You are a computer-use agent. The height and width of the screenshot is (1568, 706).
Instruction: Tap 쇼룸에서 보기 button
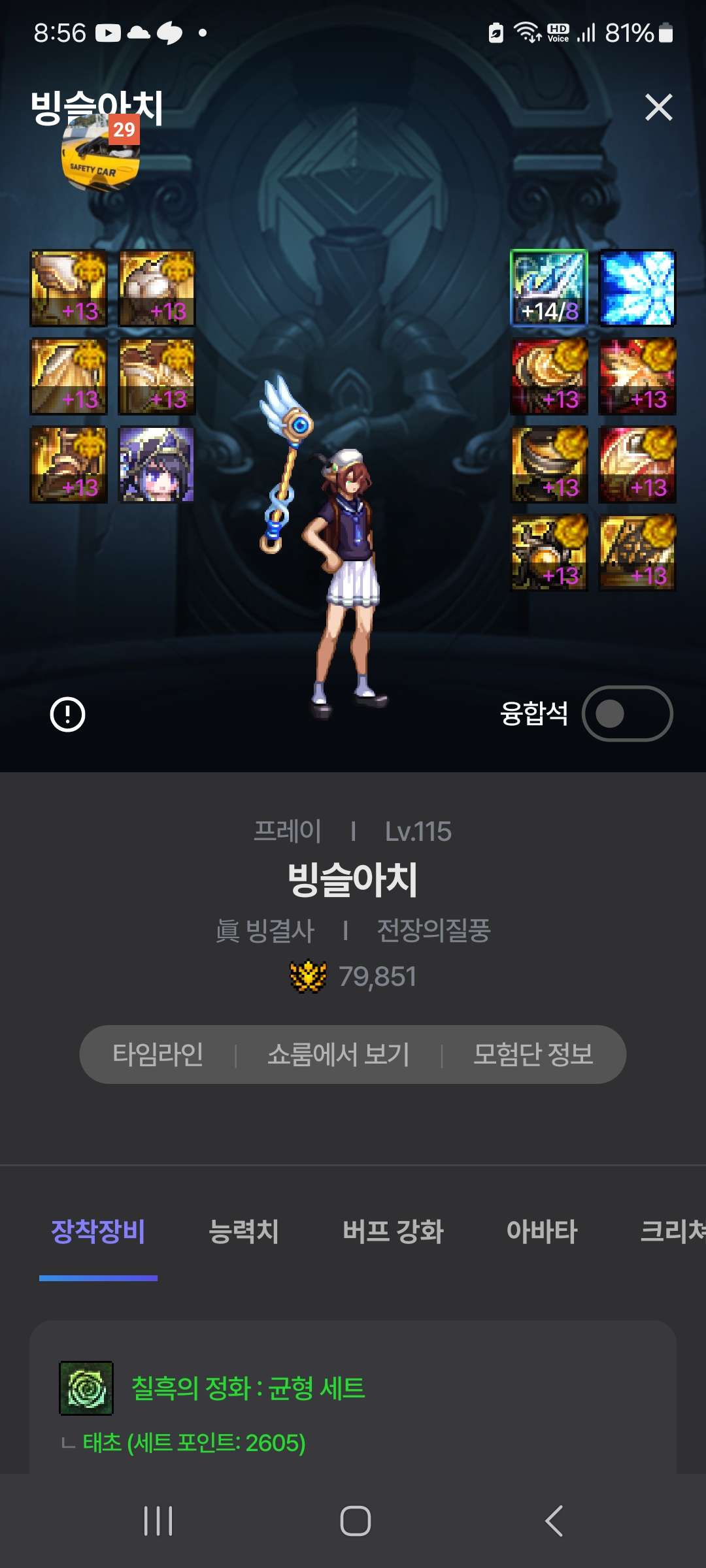click(339, 1054)
